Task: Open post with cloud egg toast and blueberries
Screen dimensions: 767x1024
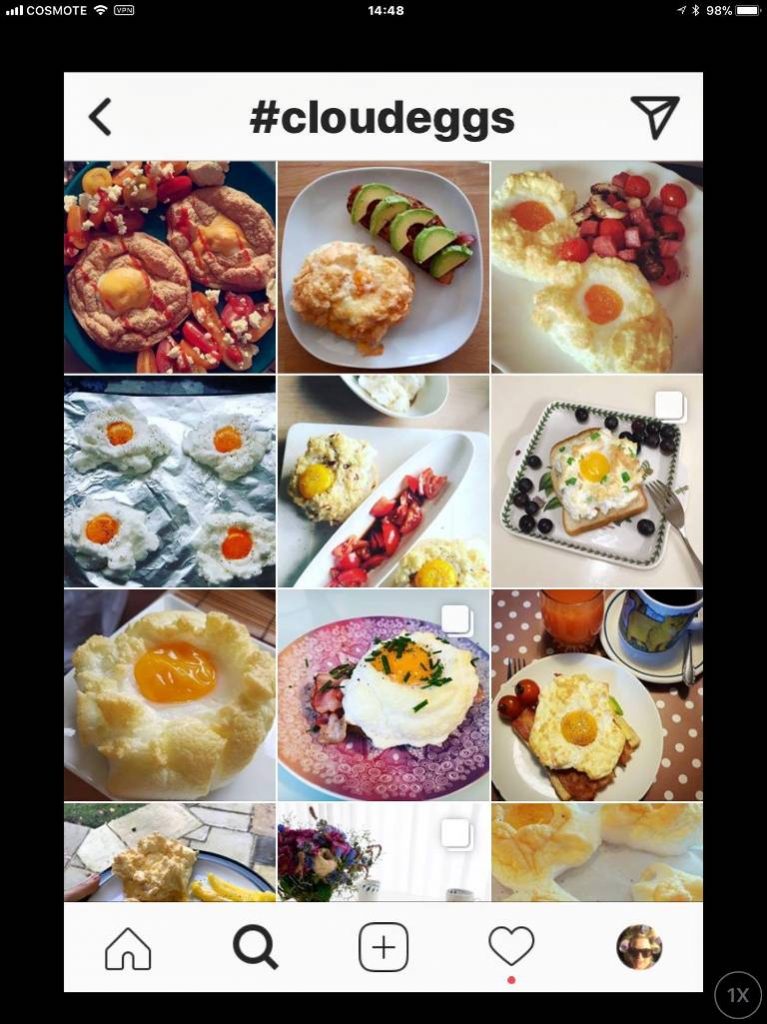Action: (597, 481)
